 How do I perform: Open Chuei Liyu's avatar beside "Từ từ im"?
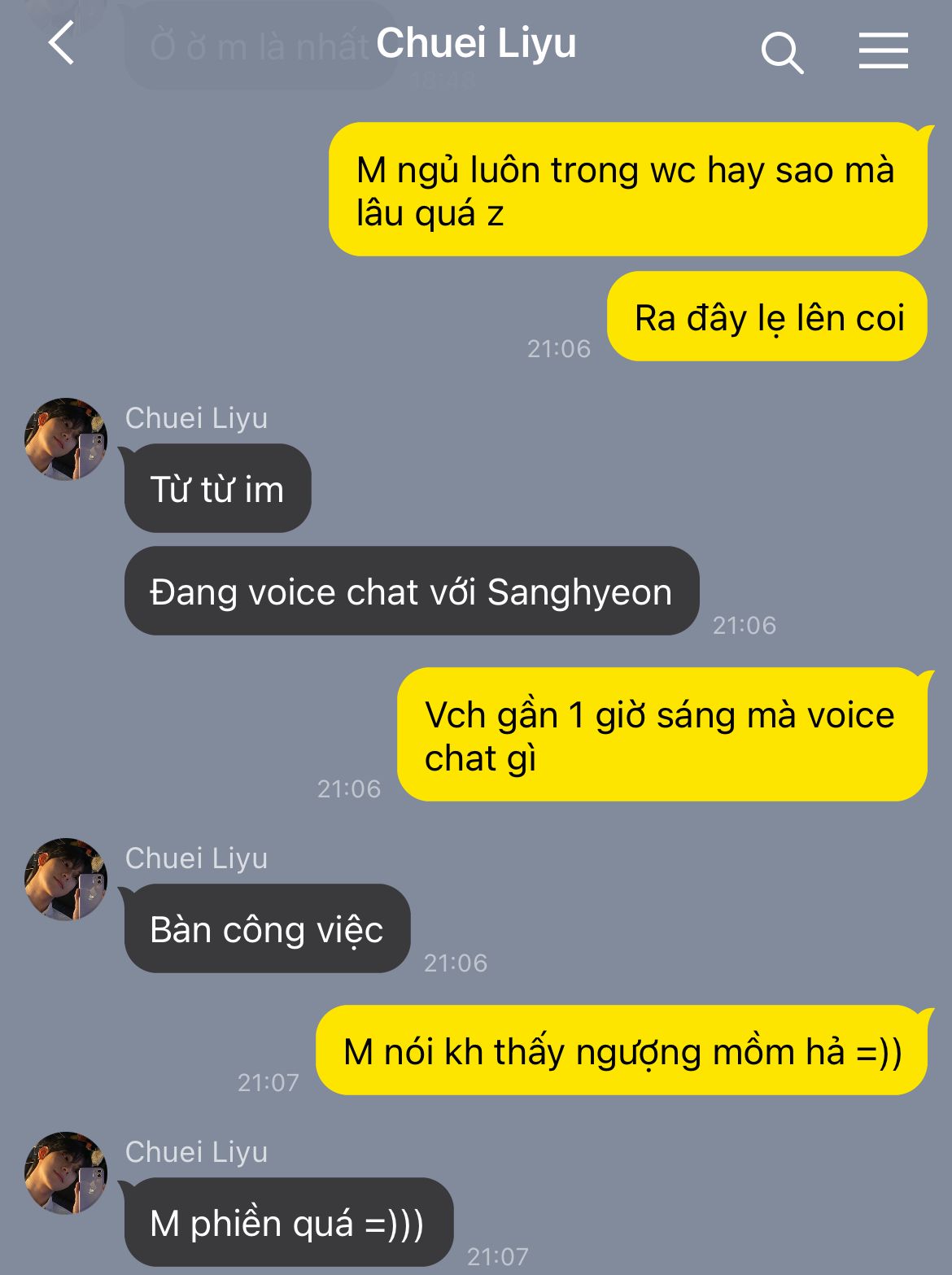click(66, 439)
